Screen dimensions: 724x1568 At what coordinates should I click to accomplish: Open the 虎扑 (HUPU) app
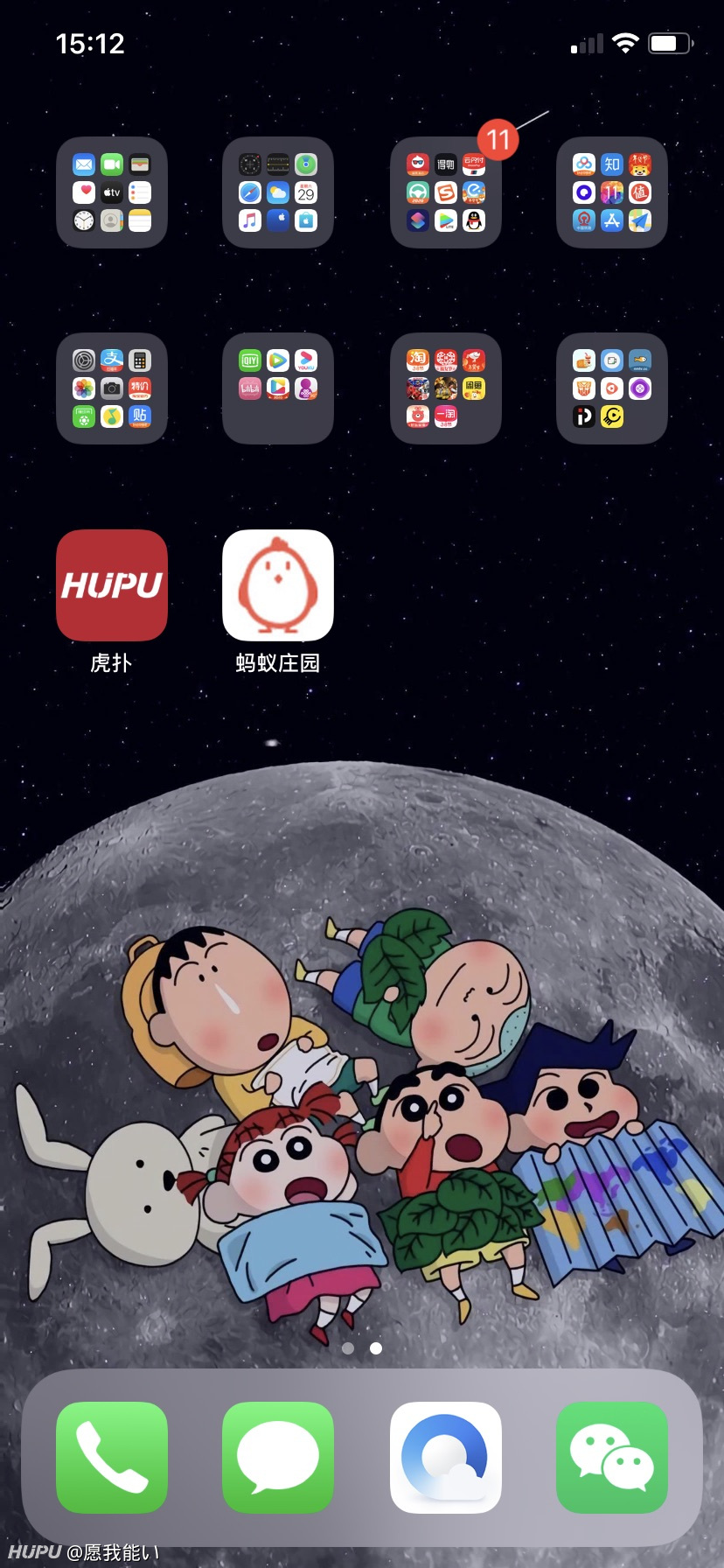coord(112,585)
